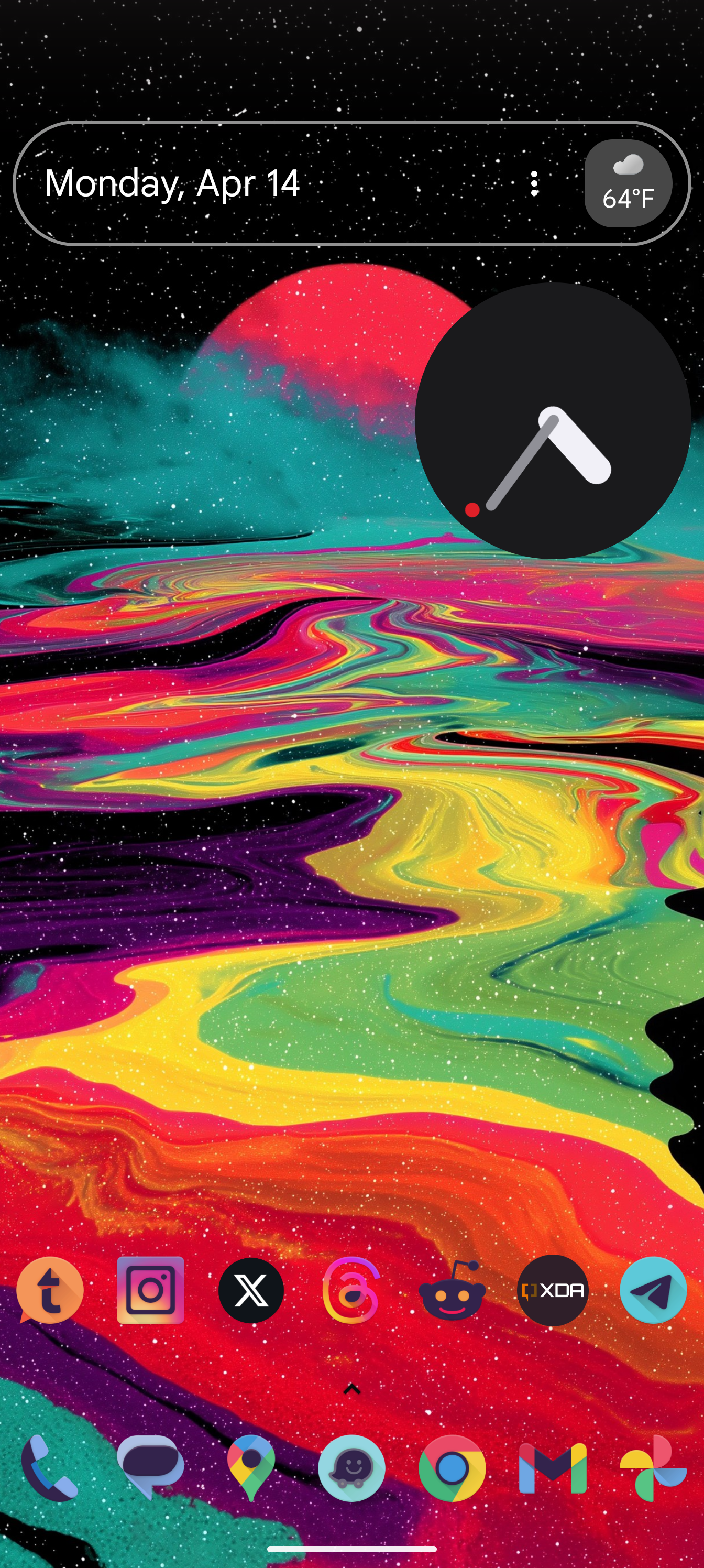
Task: Tap the app drawer up arrow
Action: (x=351, y=1389)
